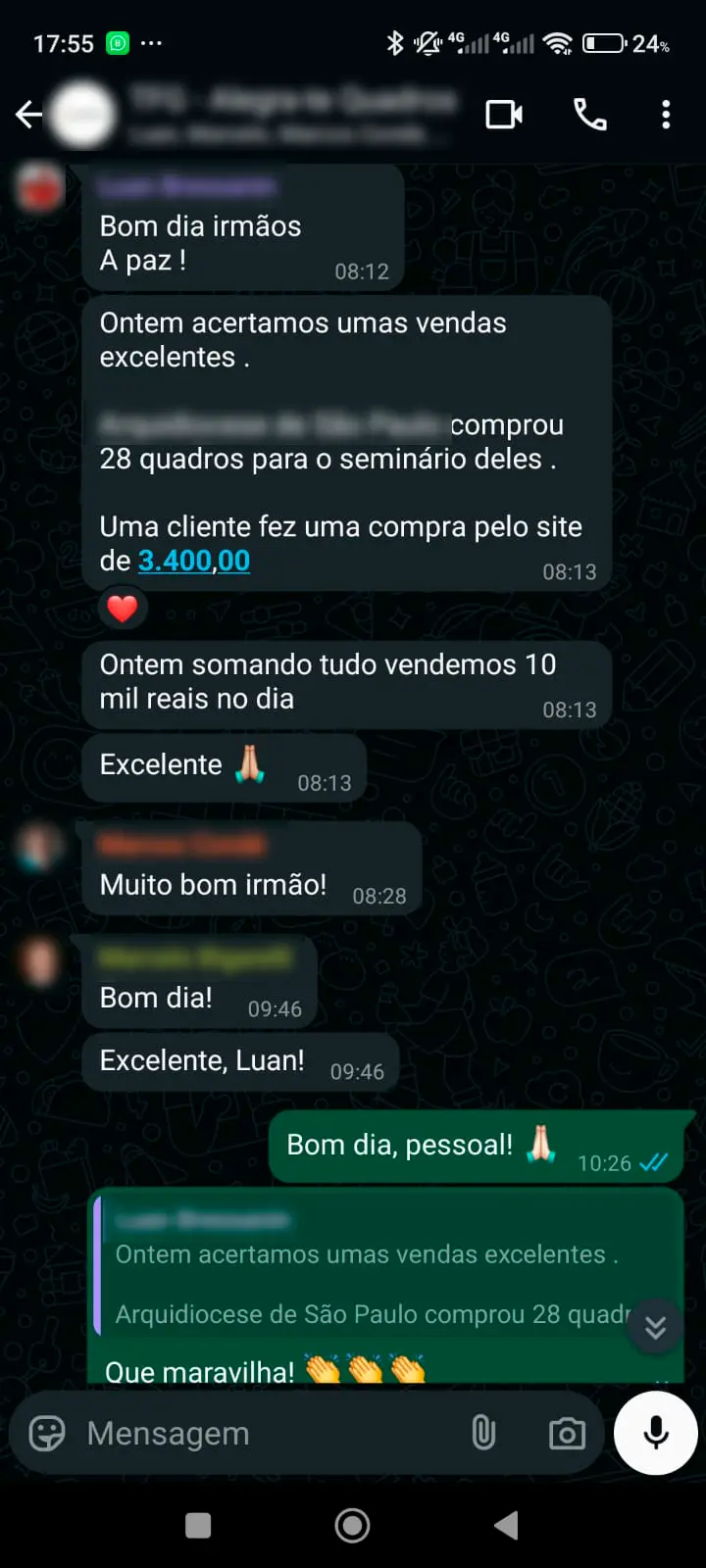Open Luan's avatar next to his message
The image size is (706, 1568).
pos(39,189)
